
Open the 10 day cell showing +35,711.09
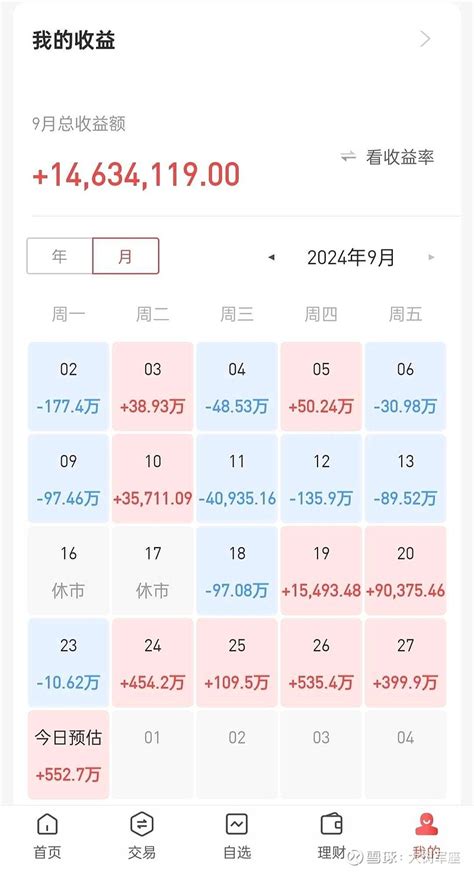pyautogui.click(x=152, y=478)
